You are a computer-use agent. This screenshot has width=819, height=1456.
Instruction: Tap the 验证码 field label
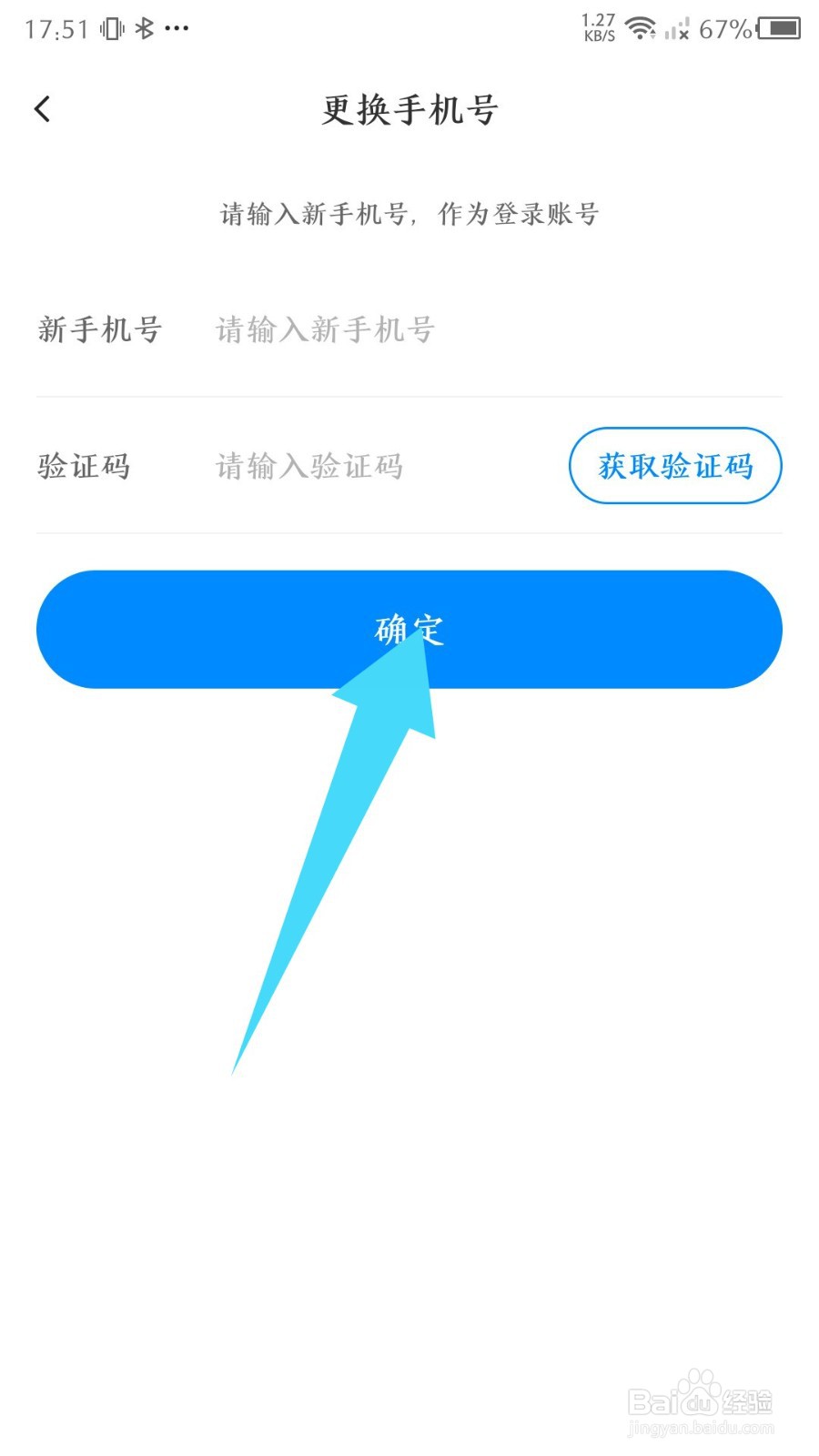click(83, 465)
